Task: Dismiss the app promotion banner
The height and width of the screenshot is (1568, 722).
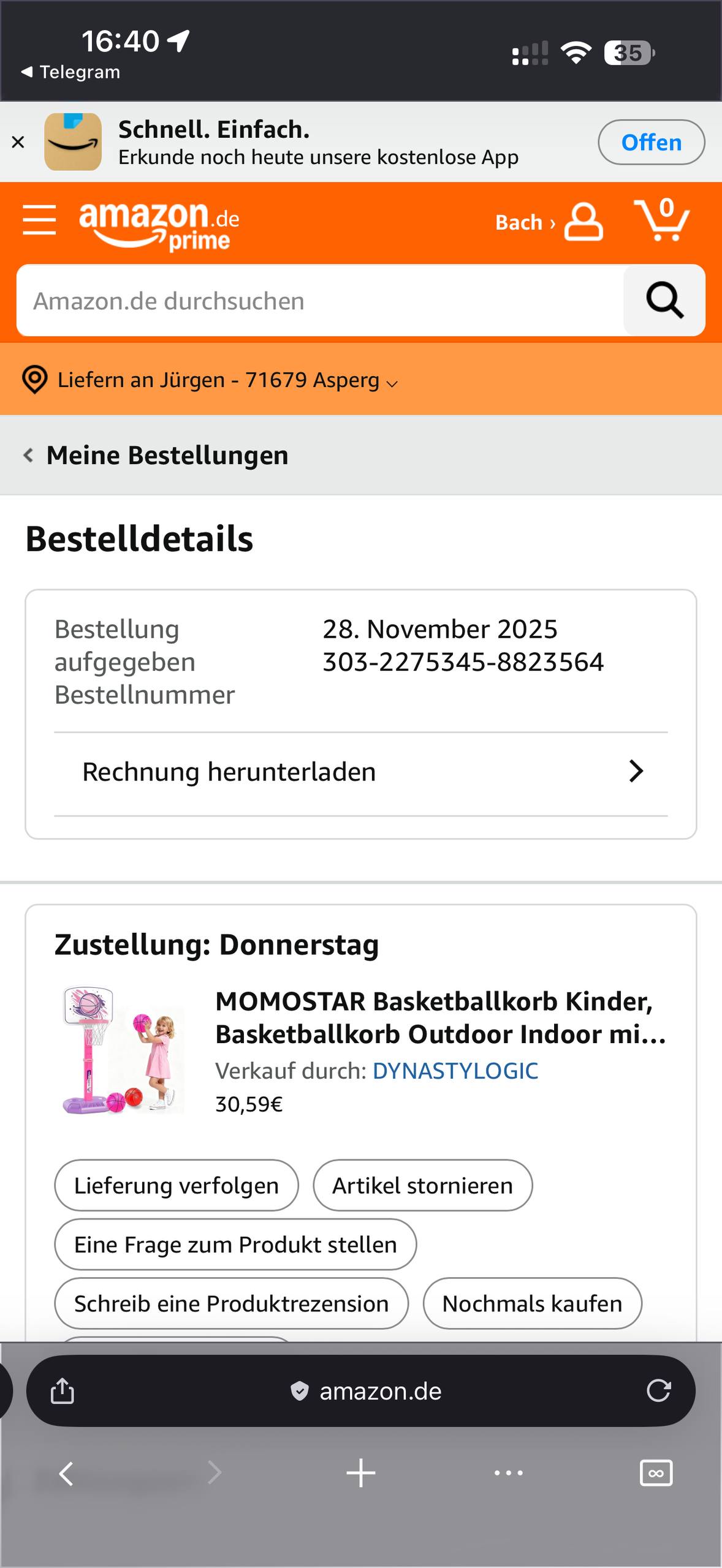Action: pyautogui.click(x=18, y=142)
